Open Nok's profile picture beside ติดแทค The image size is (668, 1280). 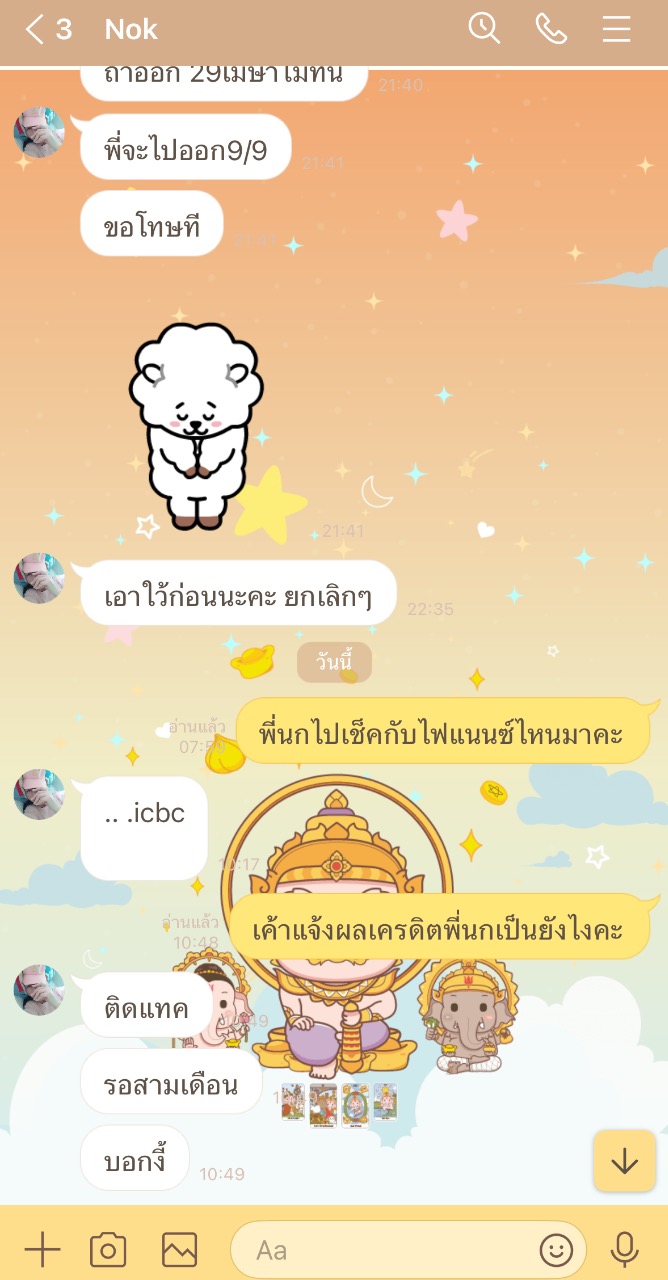pos(39,990)
